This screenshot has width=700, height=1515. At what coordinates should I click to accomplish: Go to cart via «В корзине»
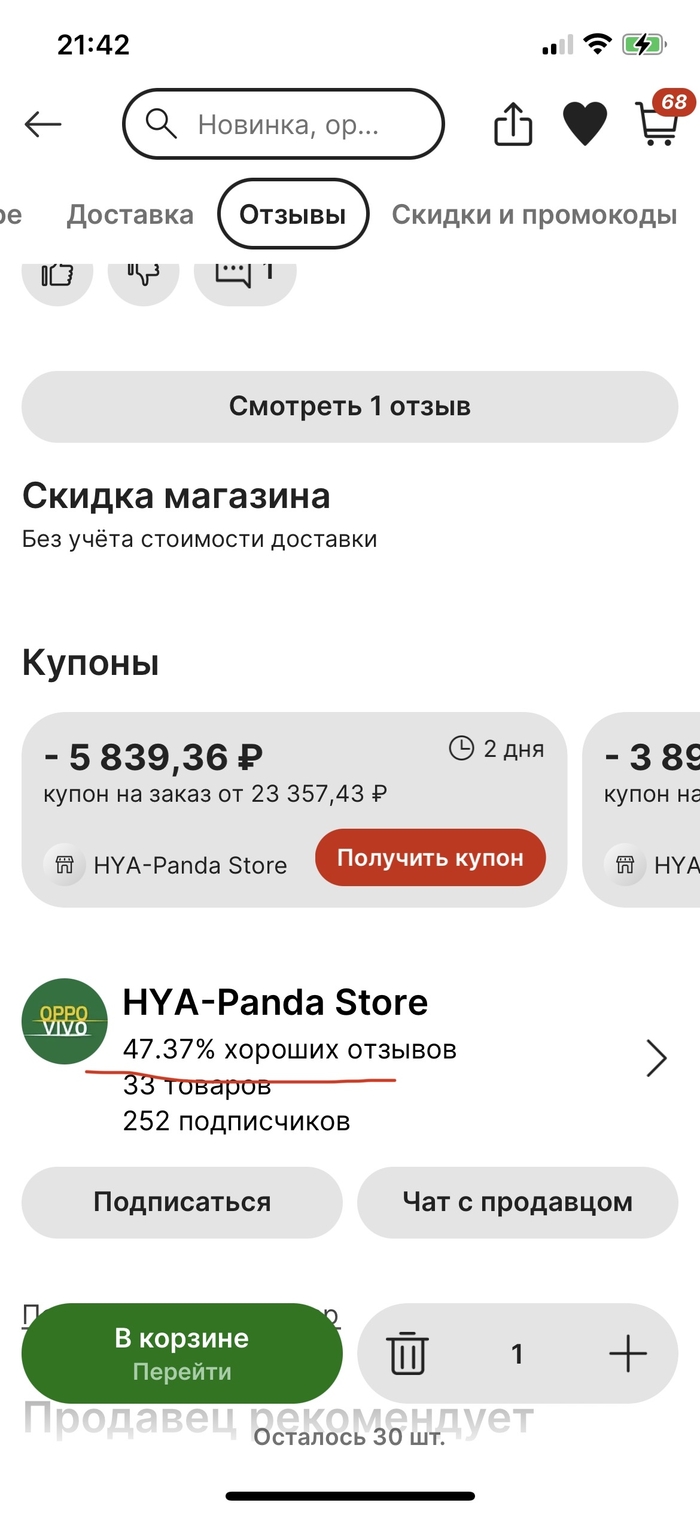pos(182,1353)
